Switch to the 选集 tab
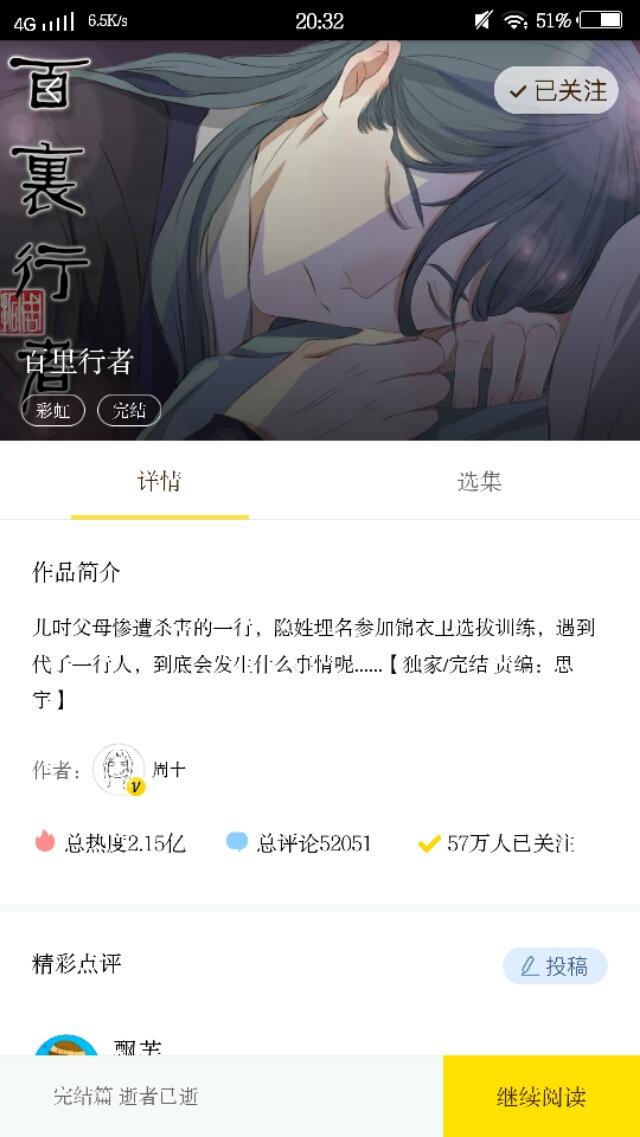This screenshot has width=640, height=1137. 479,482
